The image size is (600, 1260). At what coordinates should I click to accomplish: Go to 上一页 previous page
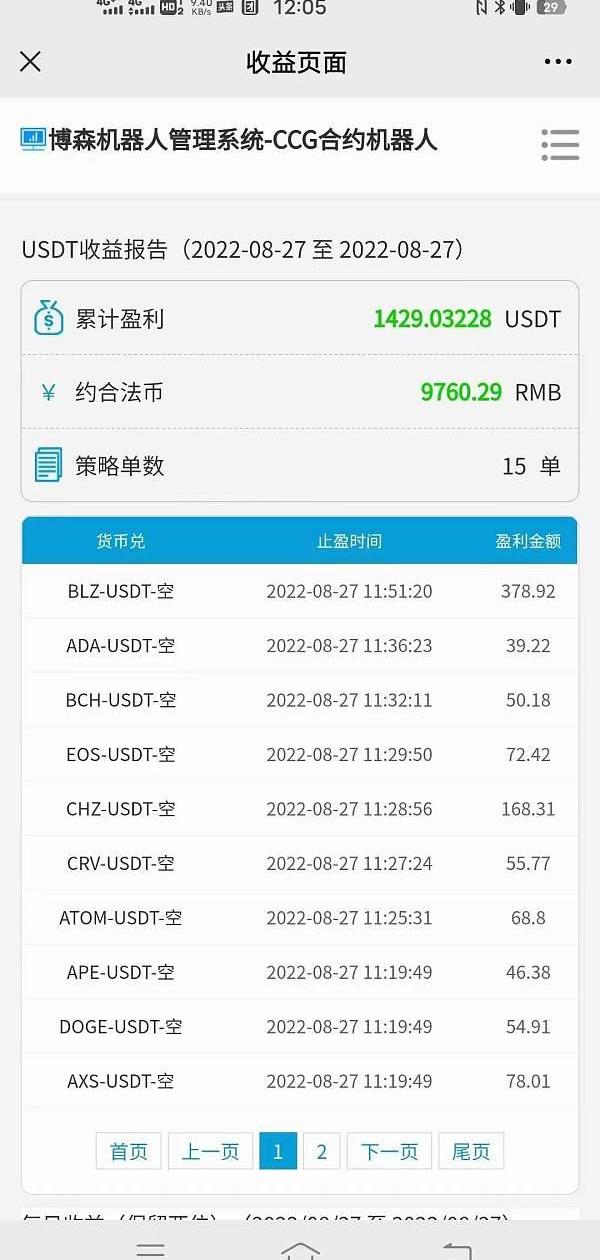(x=210, y=1152)
